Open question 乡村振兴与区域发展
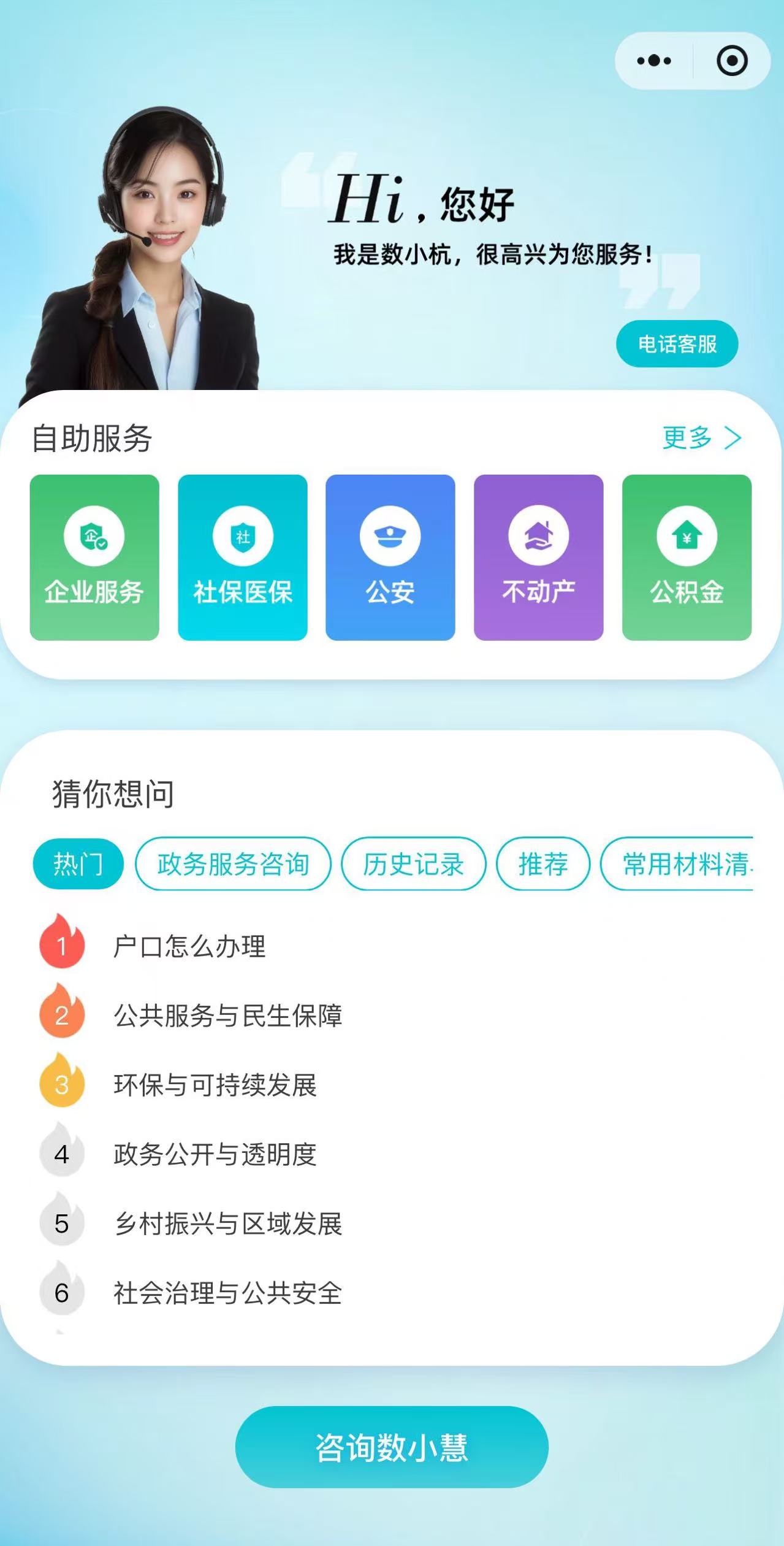 coord(228,1223)
